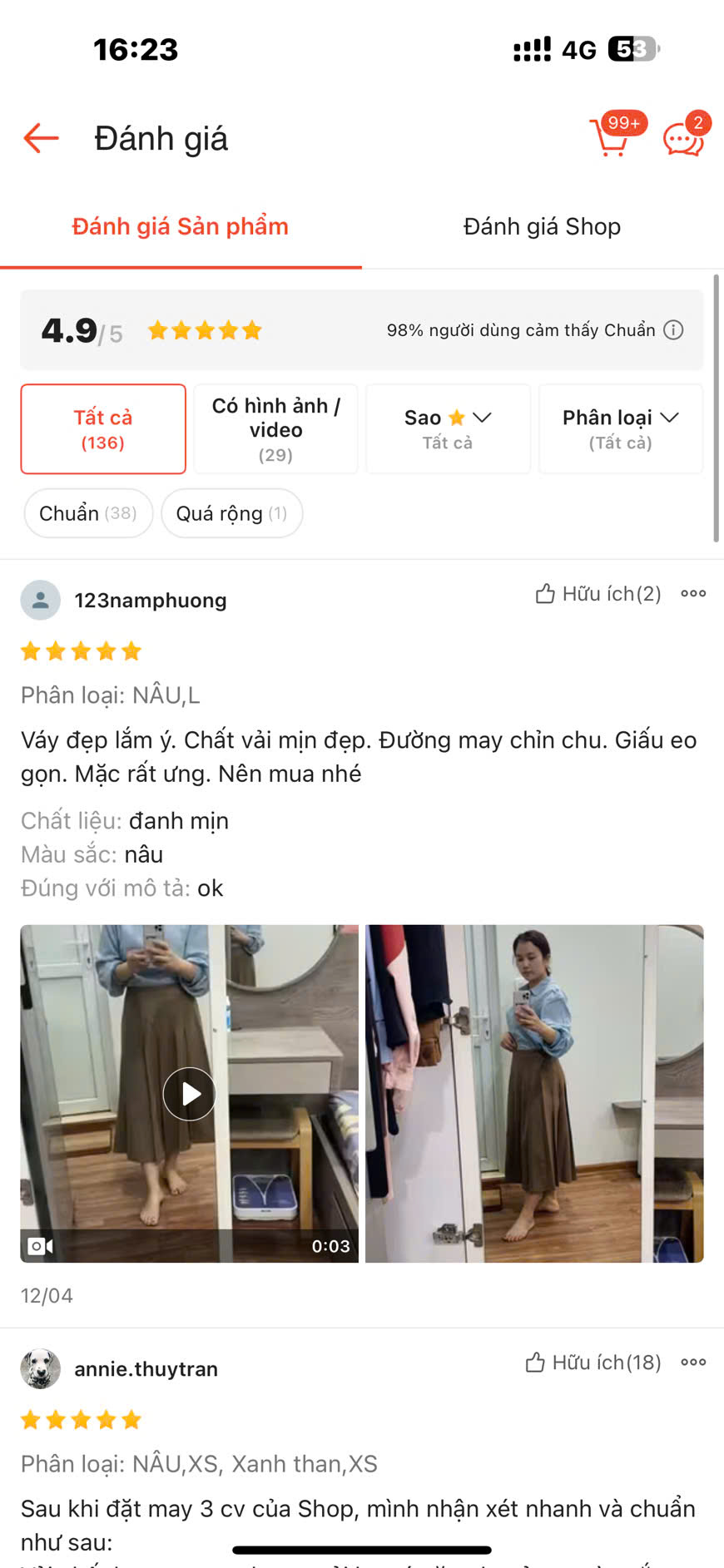Open the chat messages icon
This screenshot has height=1568, width=724.
point(683,138)
